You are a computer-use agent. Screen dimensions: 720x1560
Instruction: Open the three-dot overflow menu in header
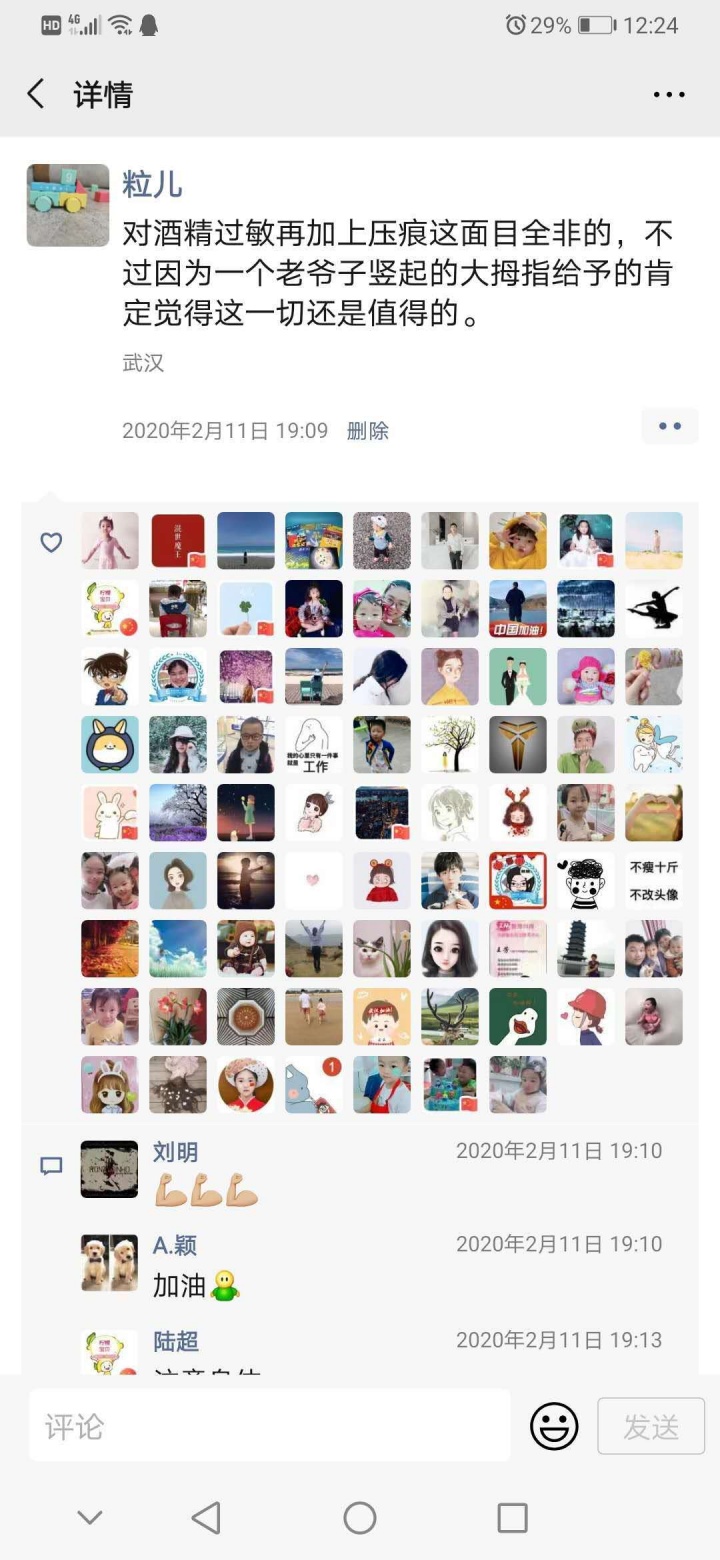click(x=669, y=95)
